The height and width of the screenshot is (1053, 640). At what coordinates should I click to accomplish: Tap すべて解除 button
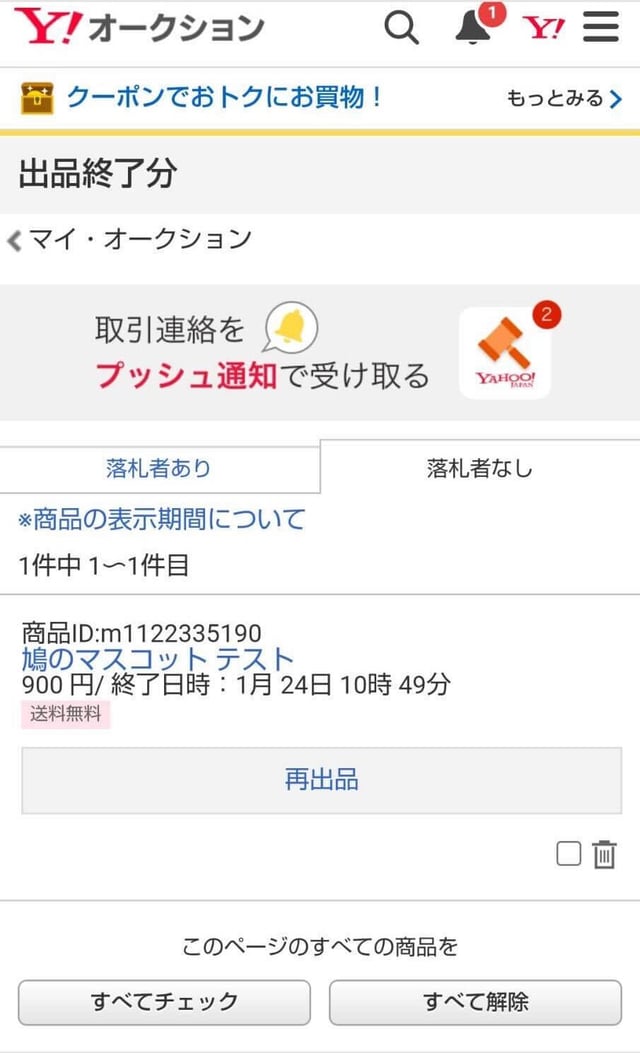(x=475, y=1001)
